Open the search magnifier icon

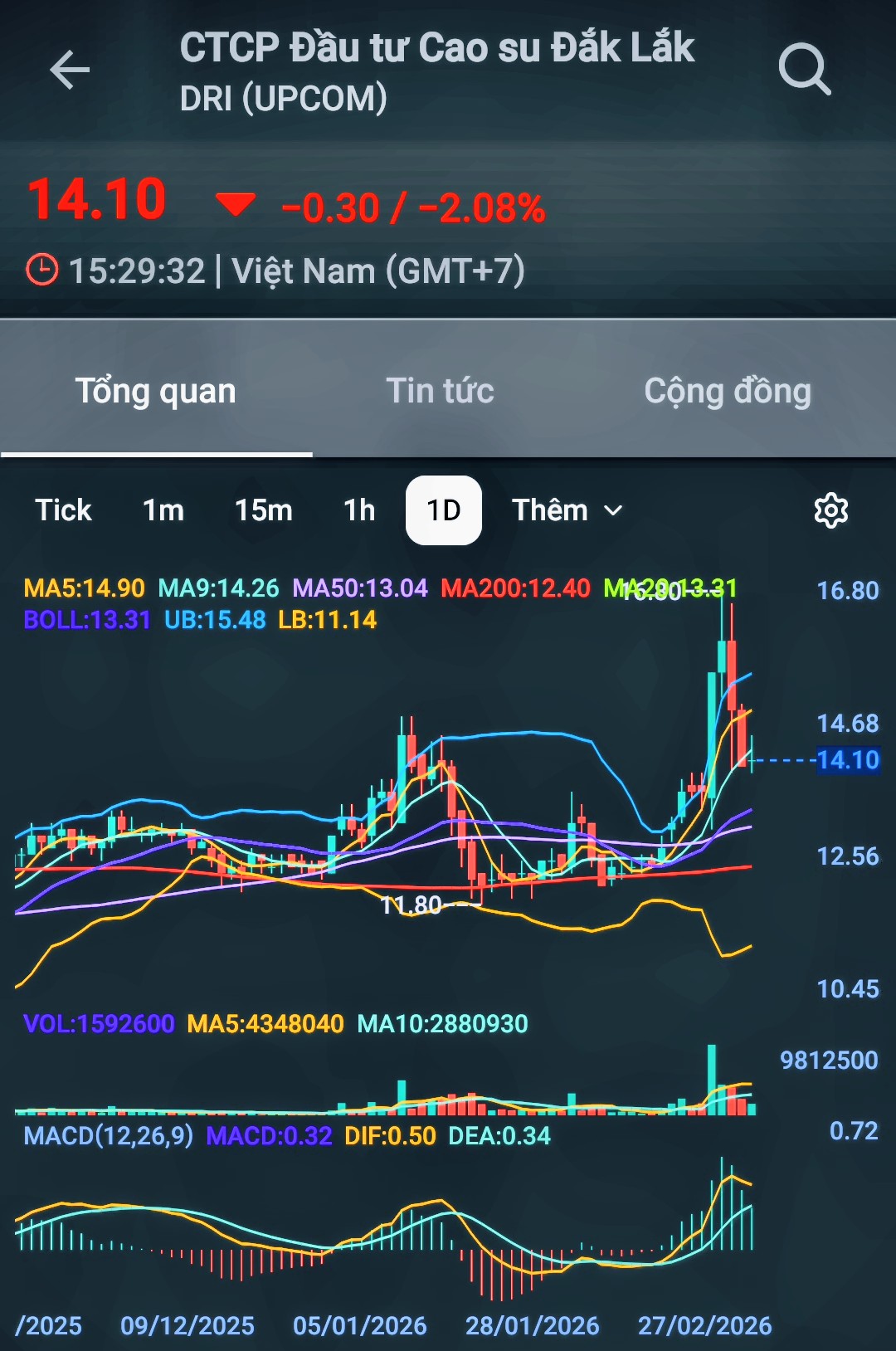pyautogui.click(x=804, y=70)
